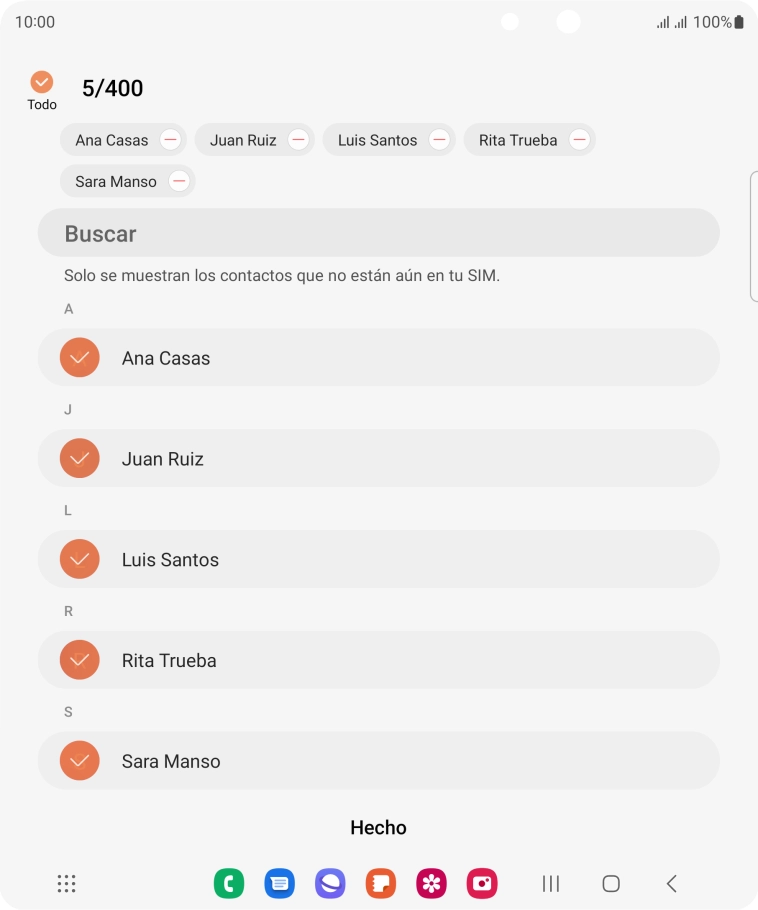Screen dimensions: 758x910
Task: Deselect Sara Manso in the contact list
Action: (79, 761)
